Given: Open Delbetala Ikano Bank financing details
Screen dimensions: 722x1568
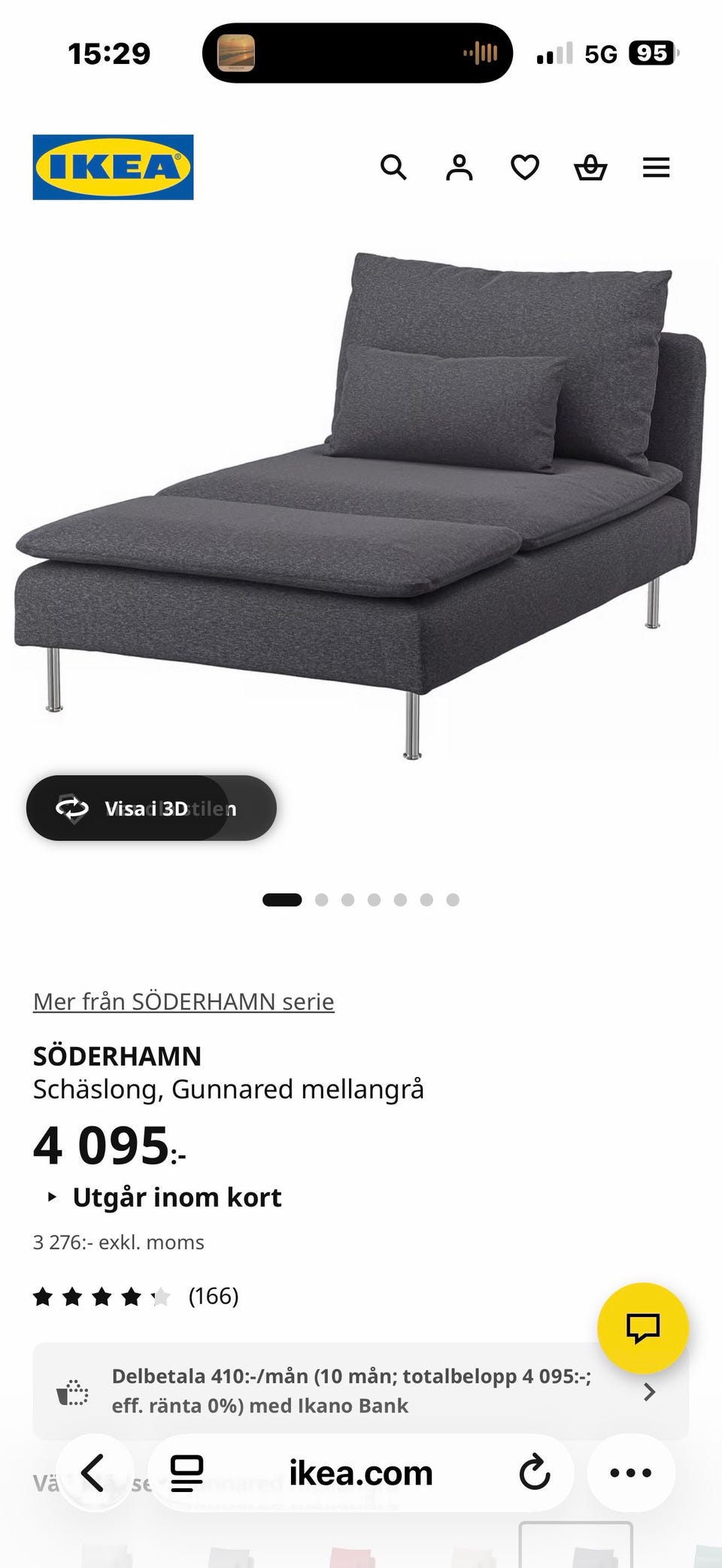Looking at the screenshot, I should (360, 1391).
